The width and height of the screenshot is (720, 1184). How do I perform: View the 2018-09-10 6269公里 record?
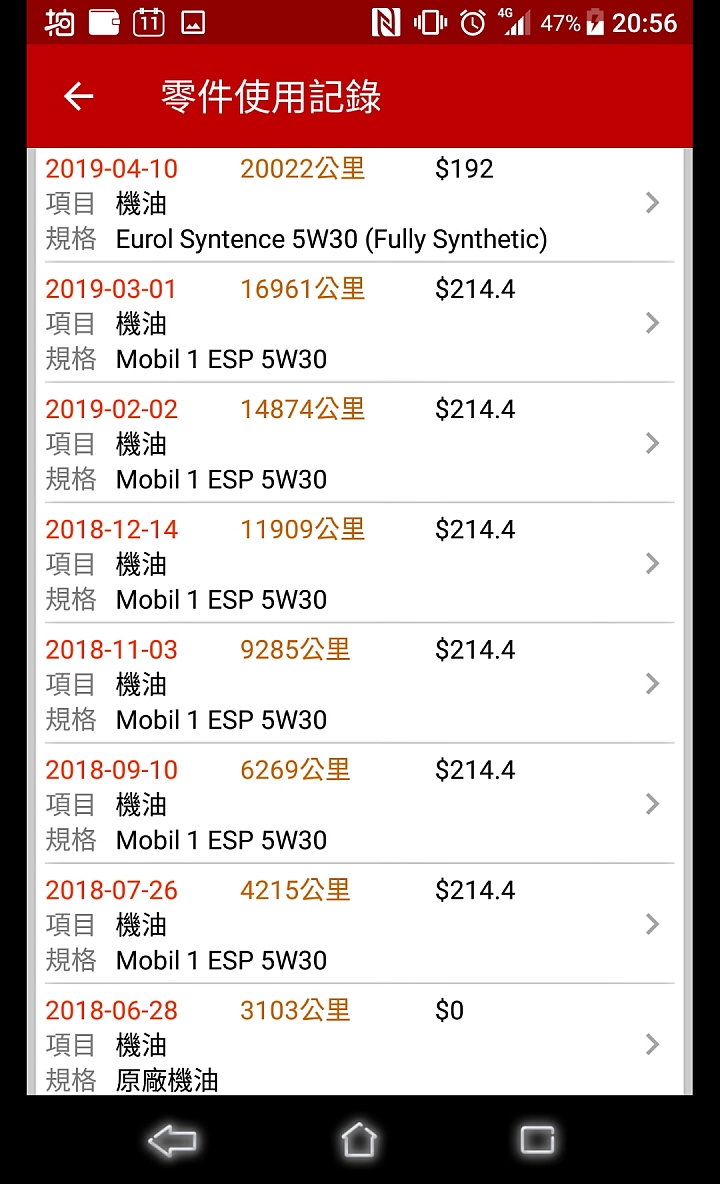click(359, 803)
